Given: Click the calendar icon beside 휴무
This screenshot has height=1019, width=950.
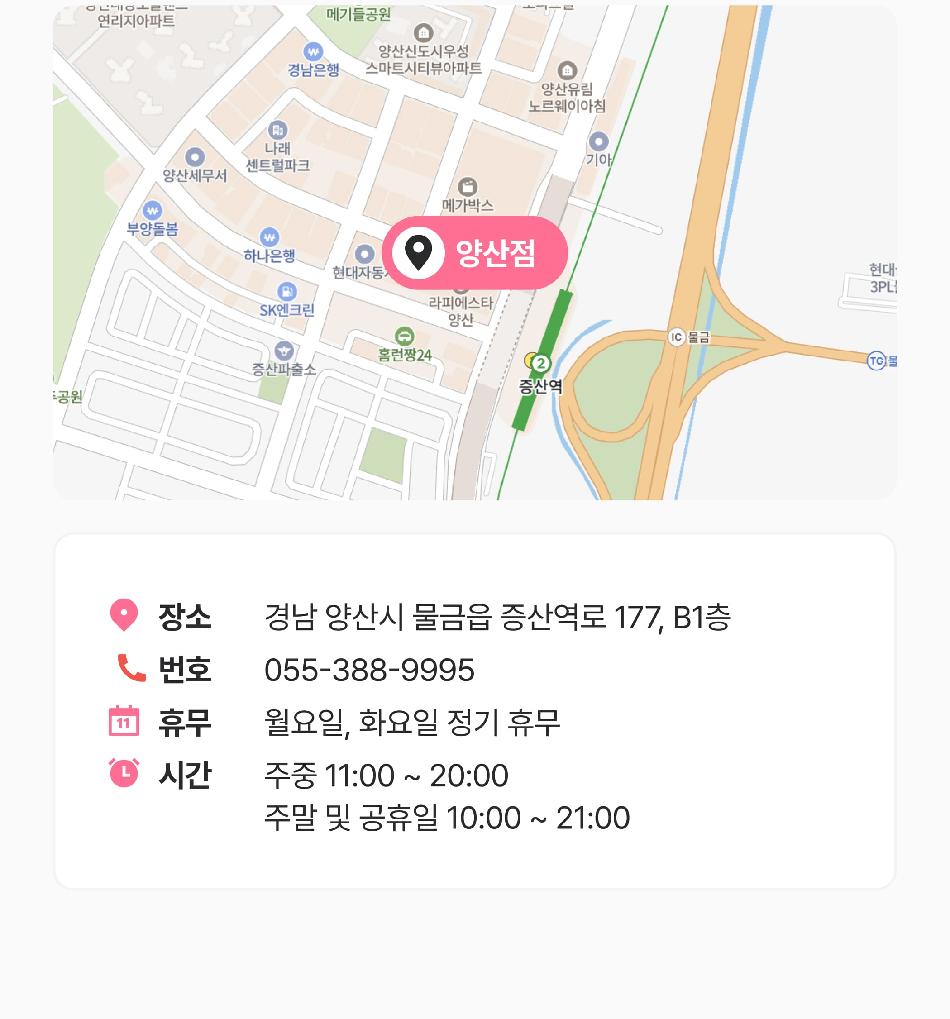Looking at the screenshot, I should pos(122,718).
